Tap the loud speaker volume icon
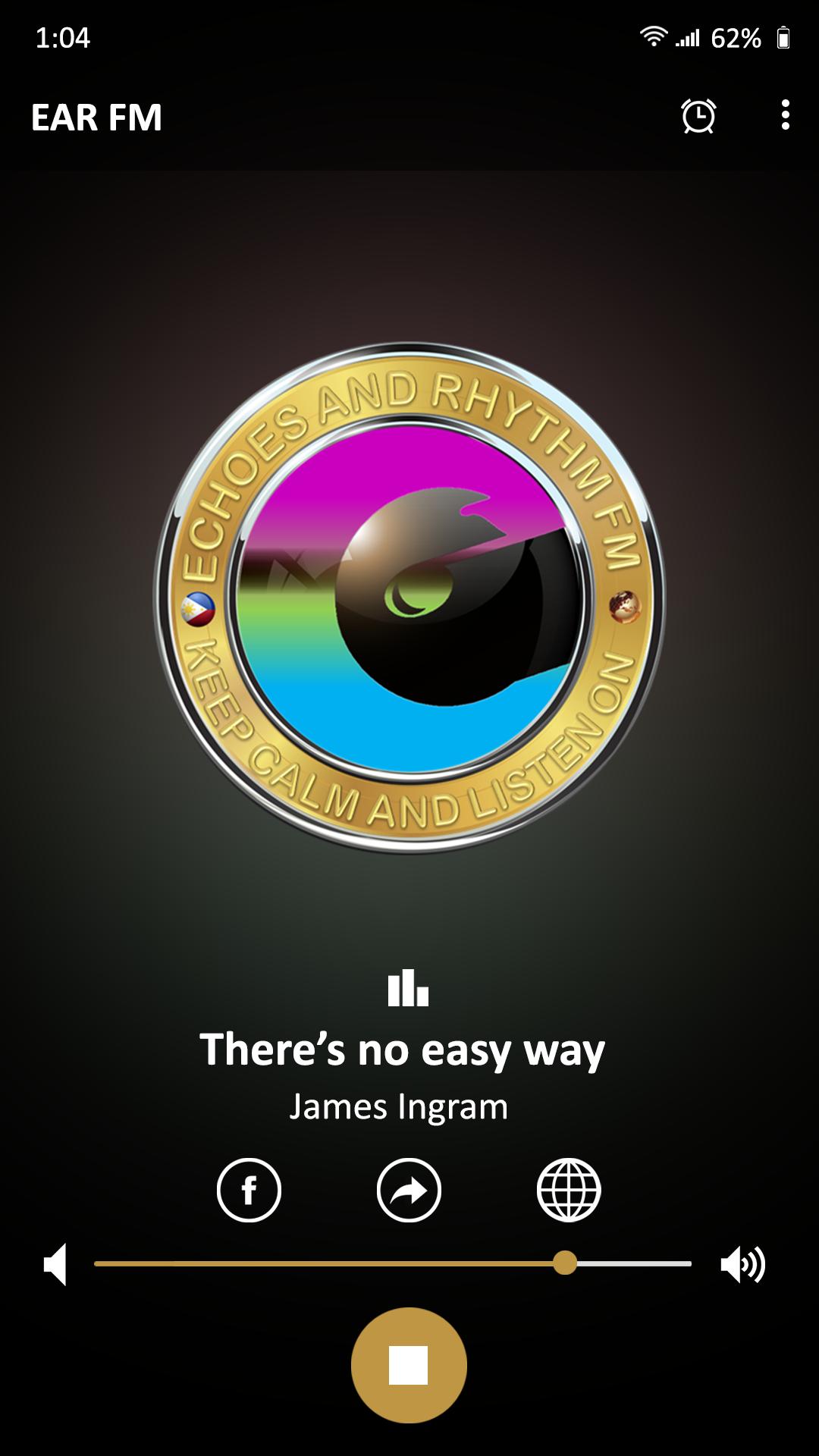The height and width of the screenshot is (1456, 819). point(742,1264)
